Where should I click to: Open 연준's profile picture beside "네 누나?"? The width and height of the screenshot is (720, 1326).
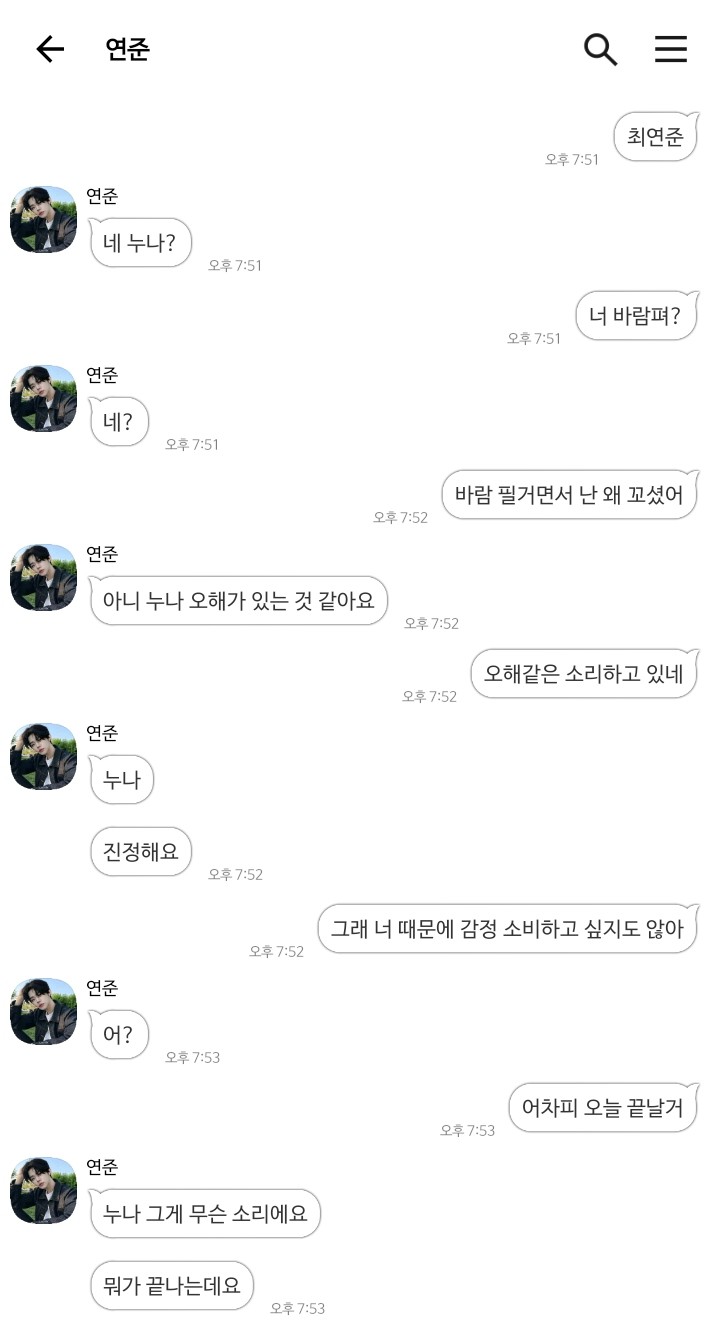click(43, 220)
